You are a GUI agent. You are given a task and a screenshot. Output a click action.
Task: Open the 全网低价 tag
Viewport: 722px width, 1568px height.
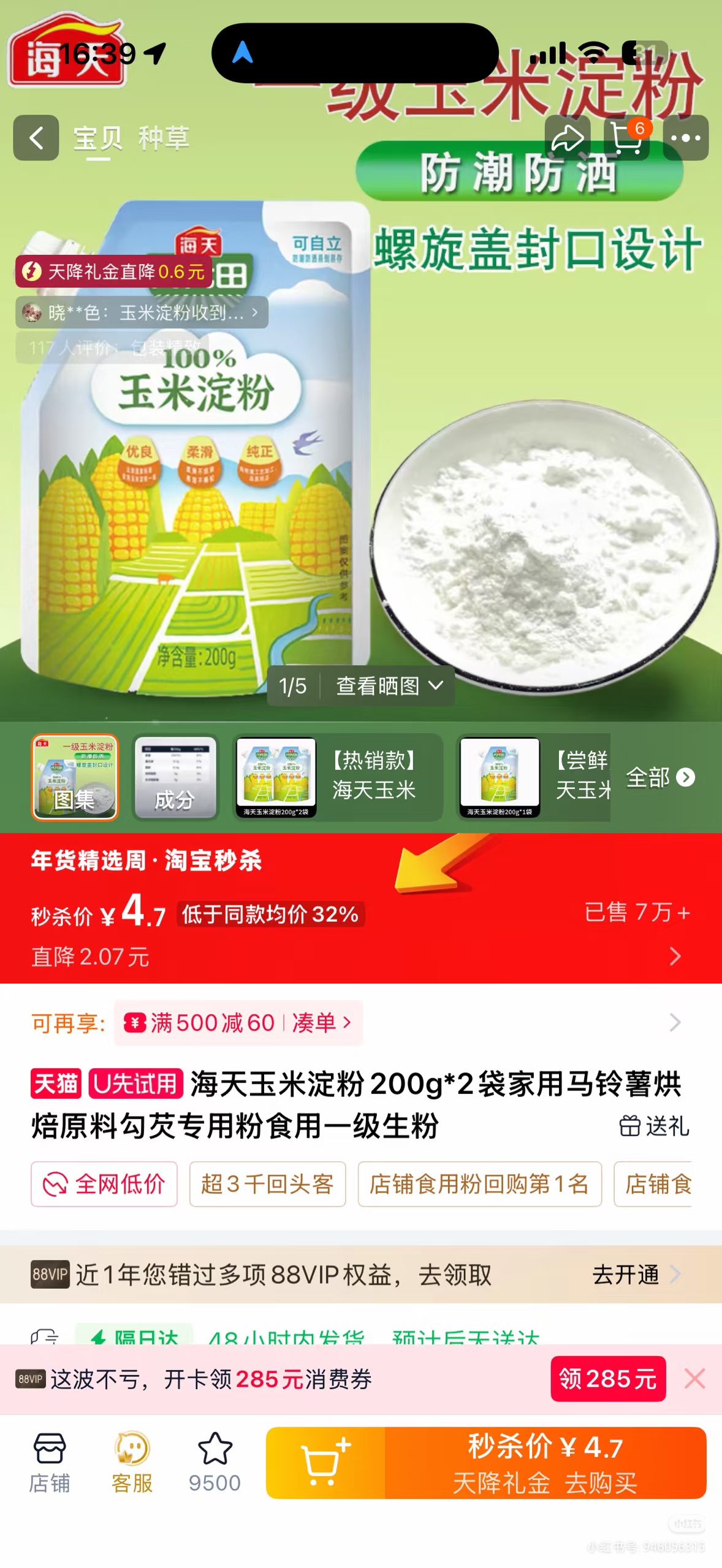tap(104, 1184)
